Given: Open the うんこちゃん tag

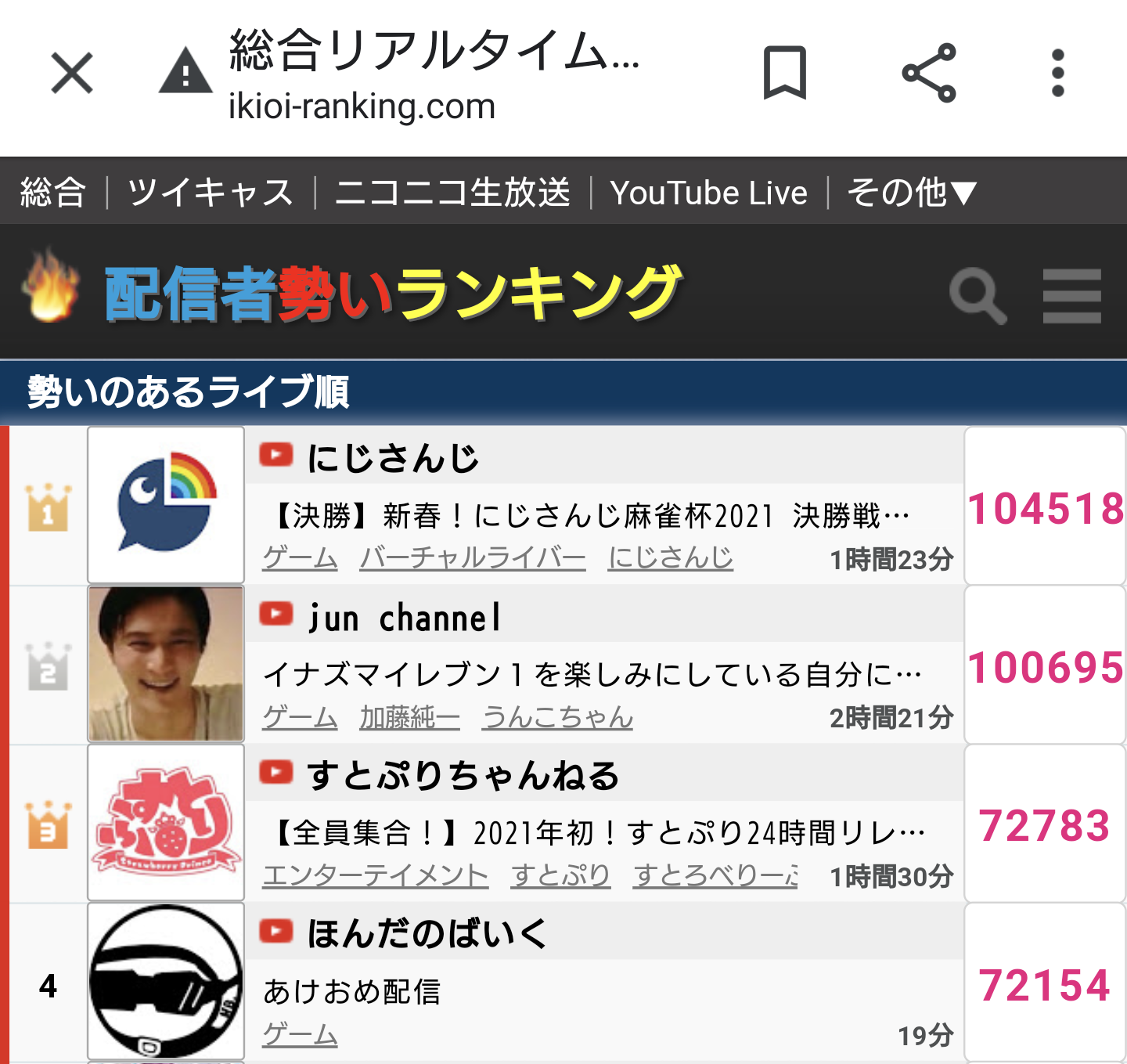Looking at the screenshot, I should 557,717.
